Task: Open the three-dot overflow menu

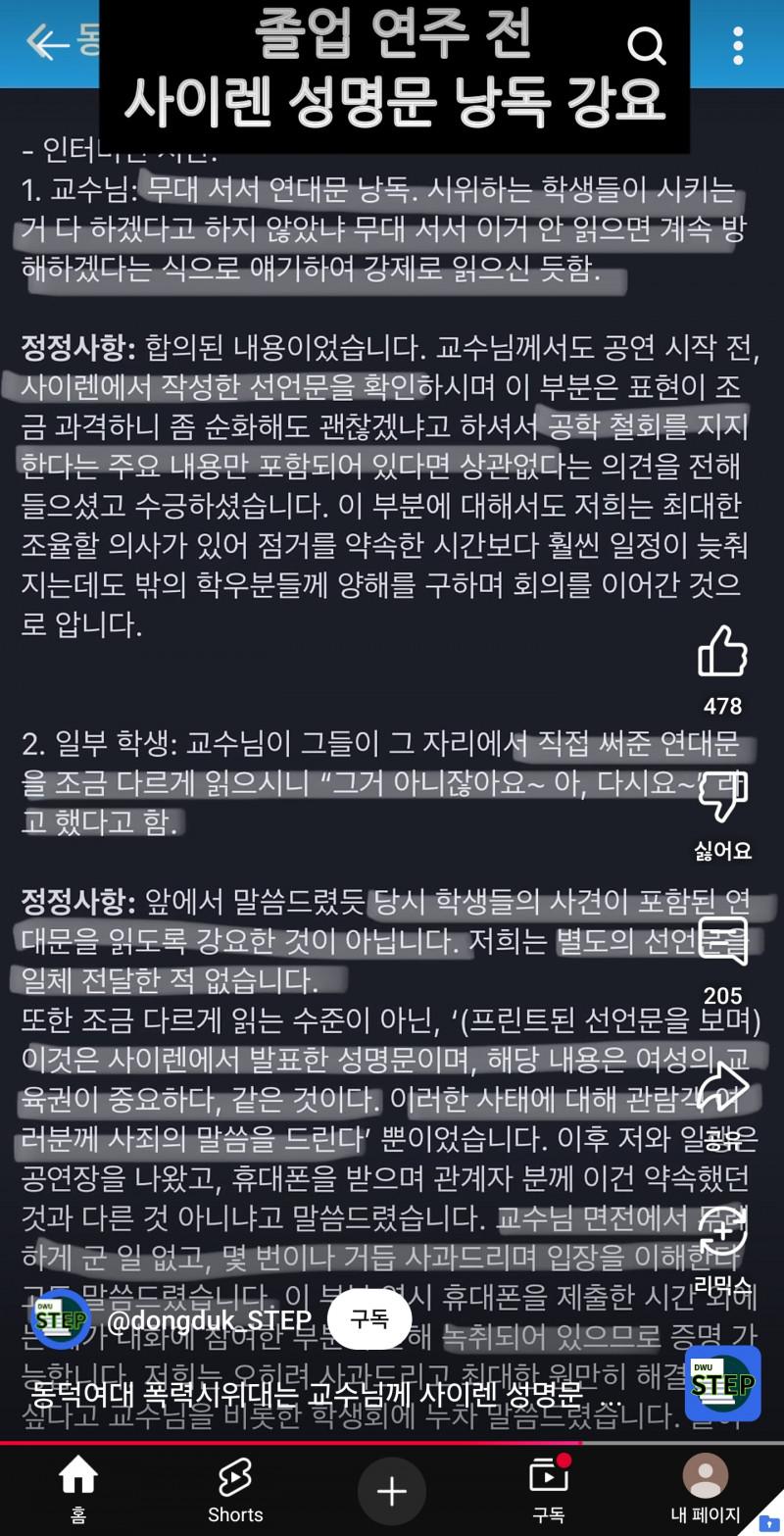Action: coord(738,45)
